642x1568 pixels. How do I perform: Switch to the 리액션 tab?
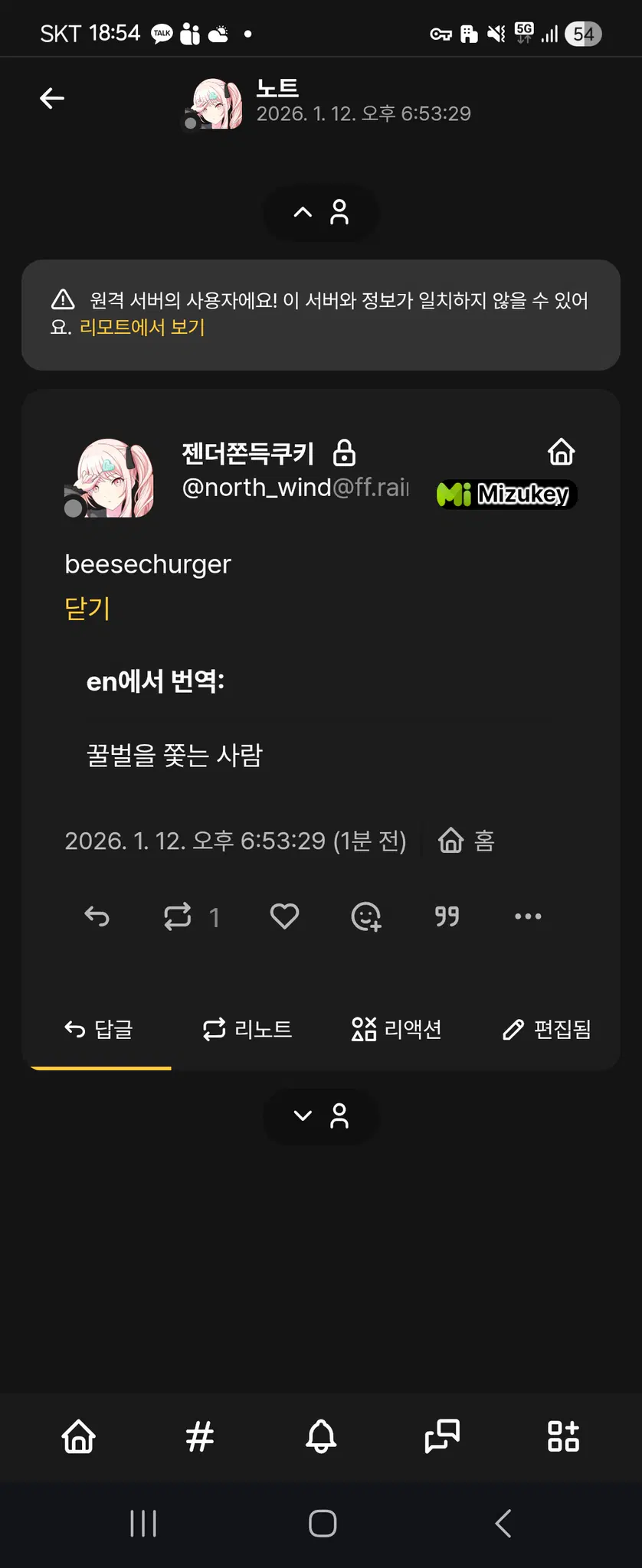pyautogui.click(x=396, y=1030)
